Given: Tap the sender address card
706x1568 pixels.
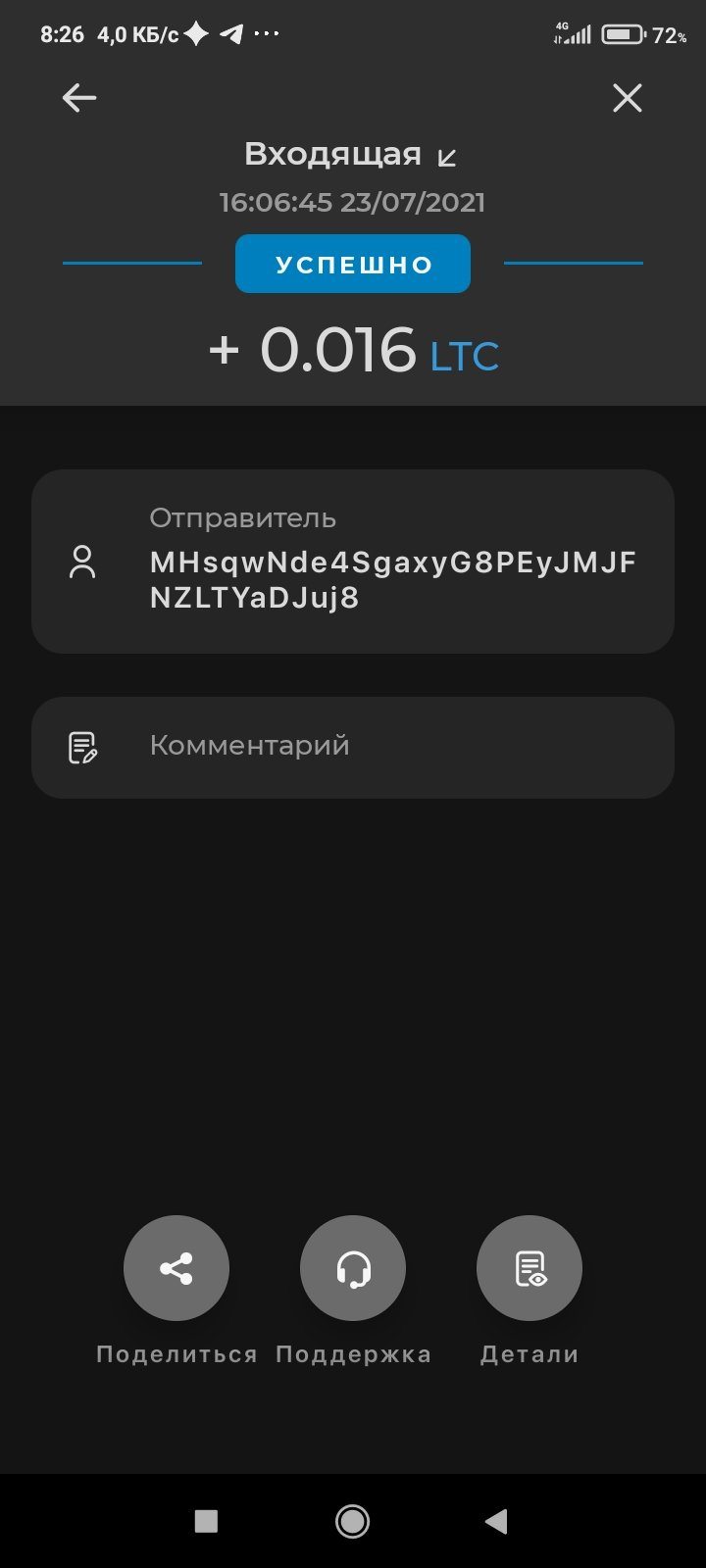Looking at the screenshot, I should tap(353, 562).
